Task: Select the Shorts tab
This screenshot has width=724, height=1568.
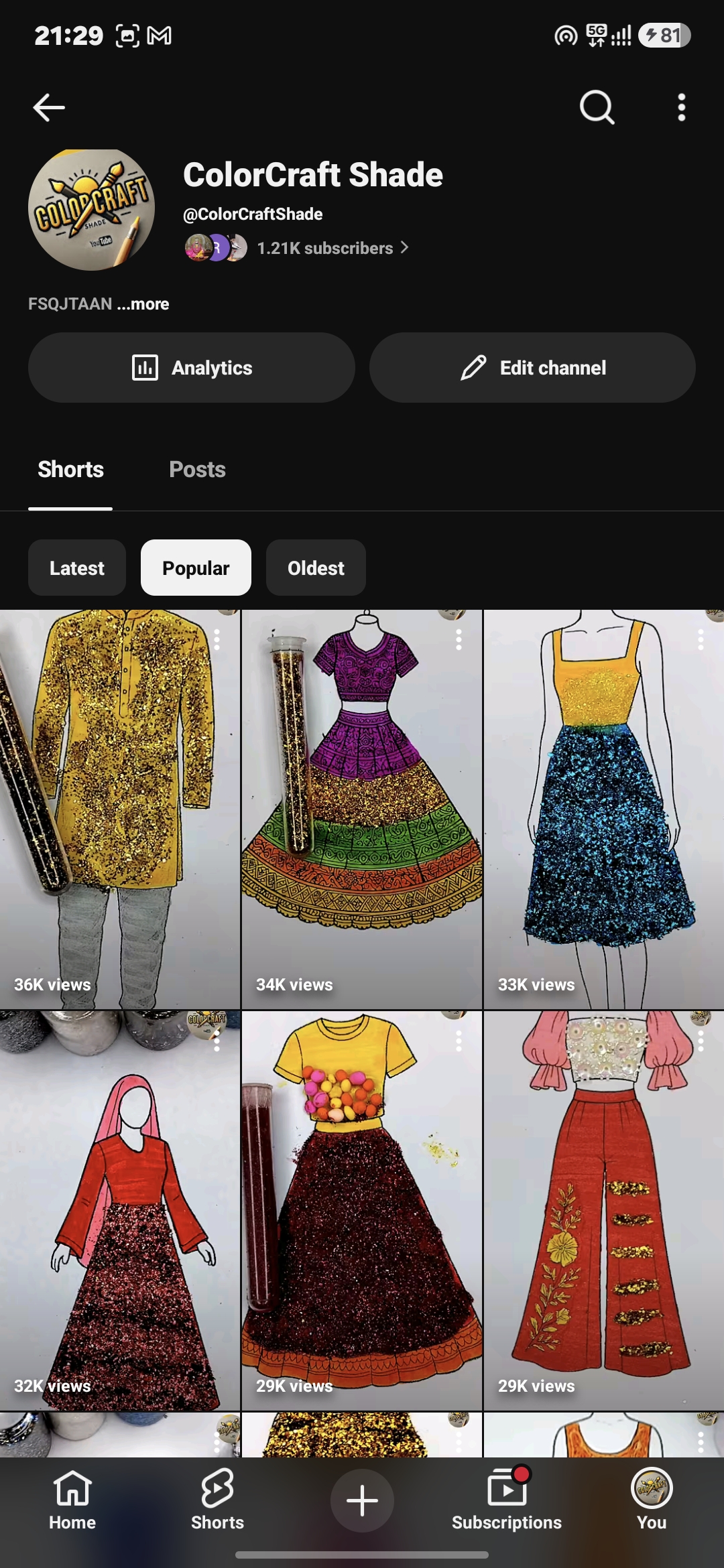Action: click(70, 470)
